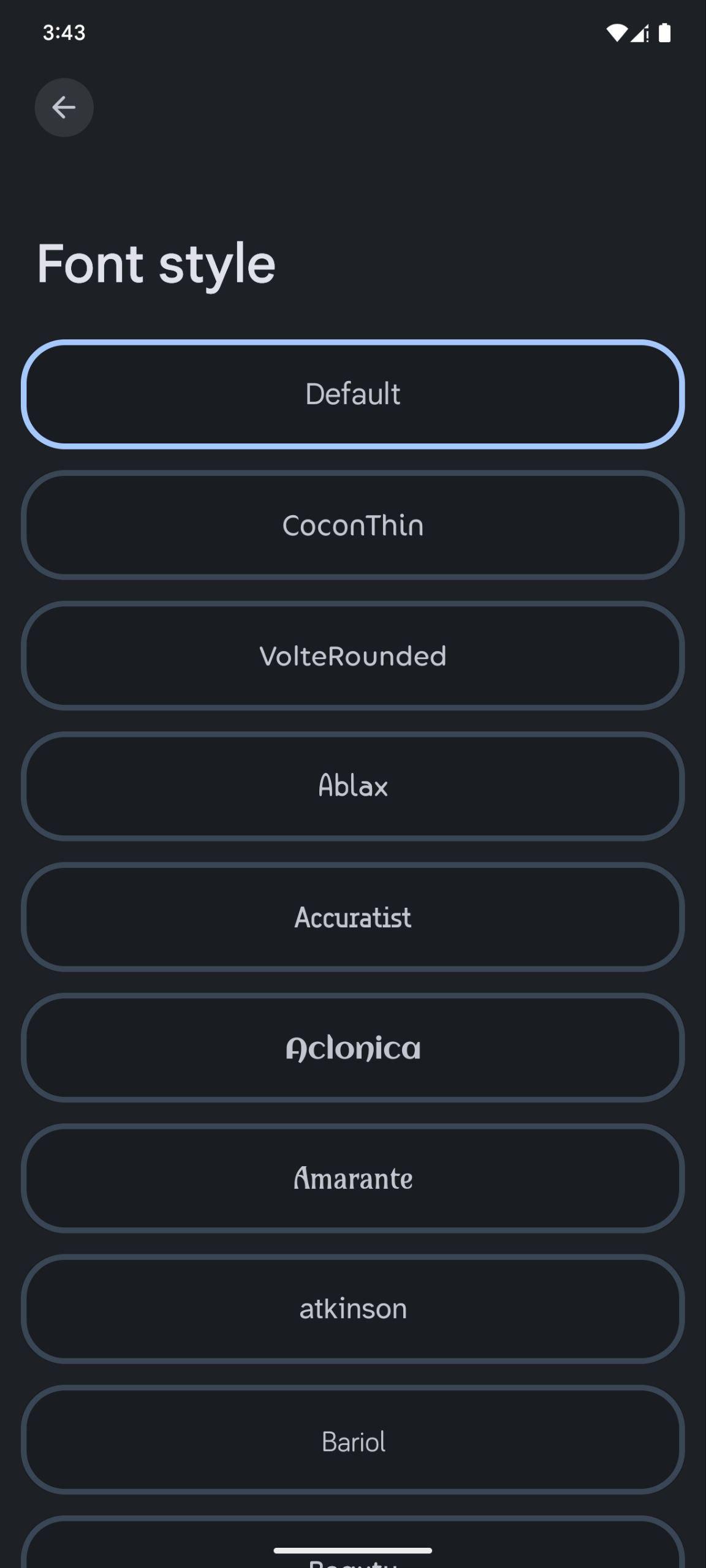Set font to atkinson
Viewport: 706px width, 1568px height.
coord(353,1309)
